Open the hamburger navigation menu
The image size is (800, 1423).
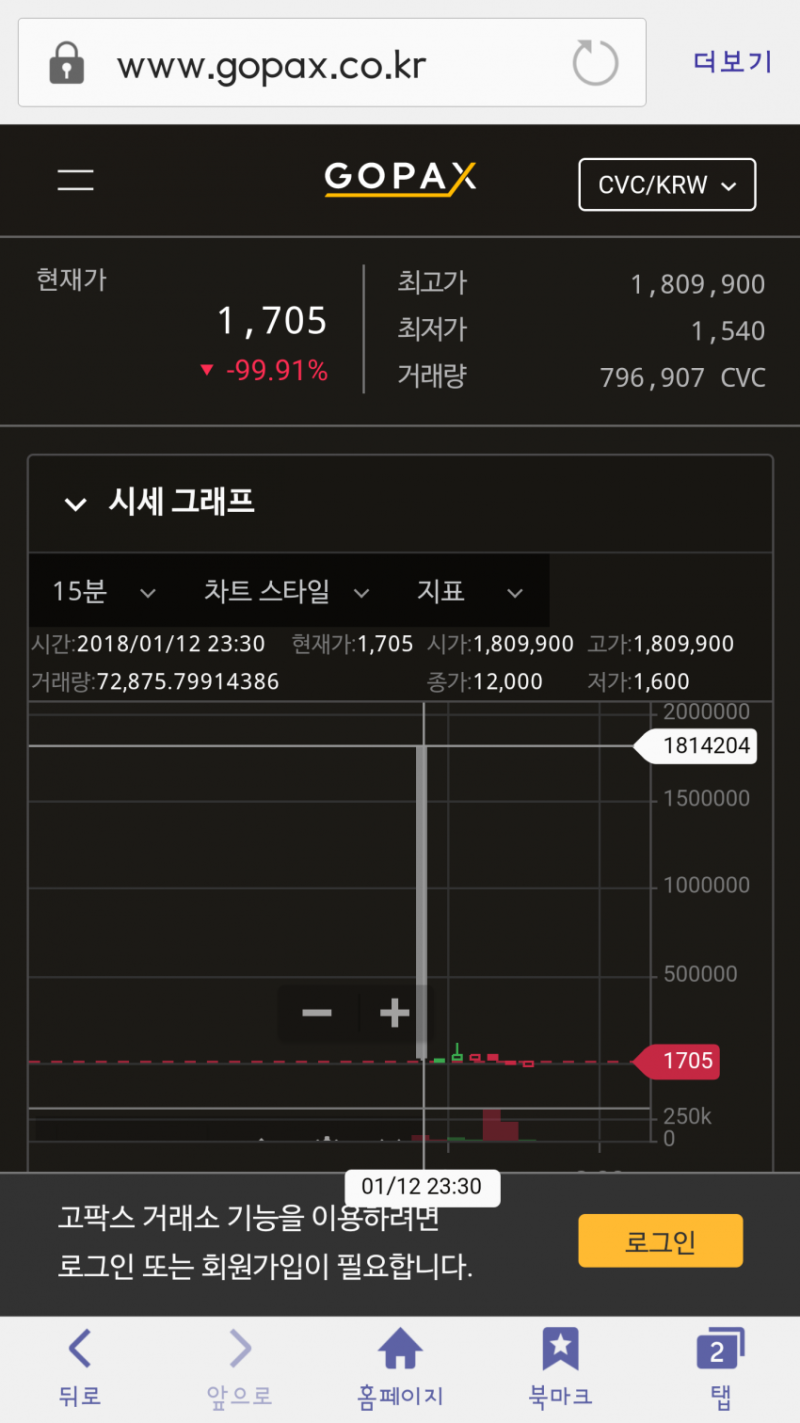[75, 180]
